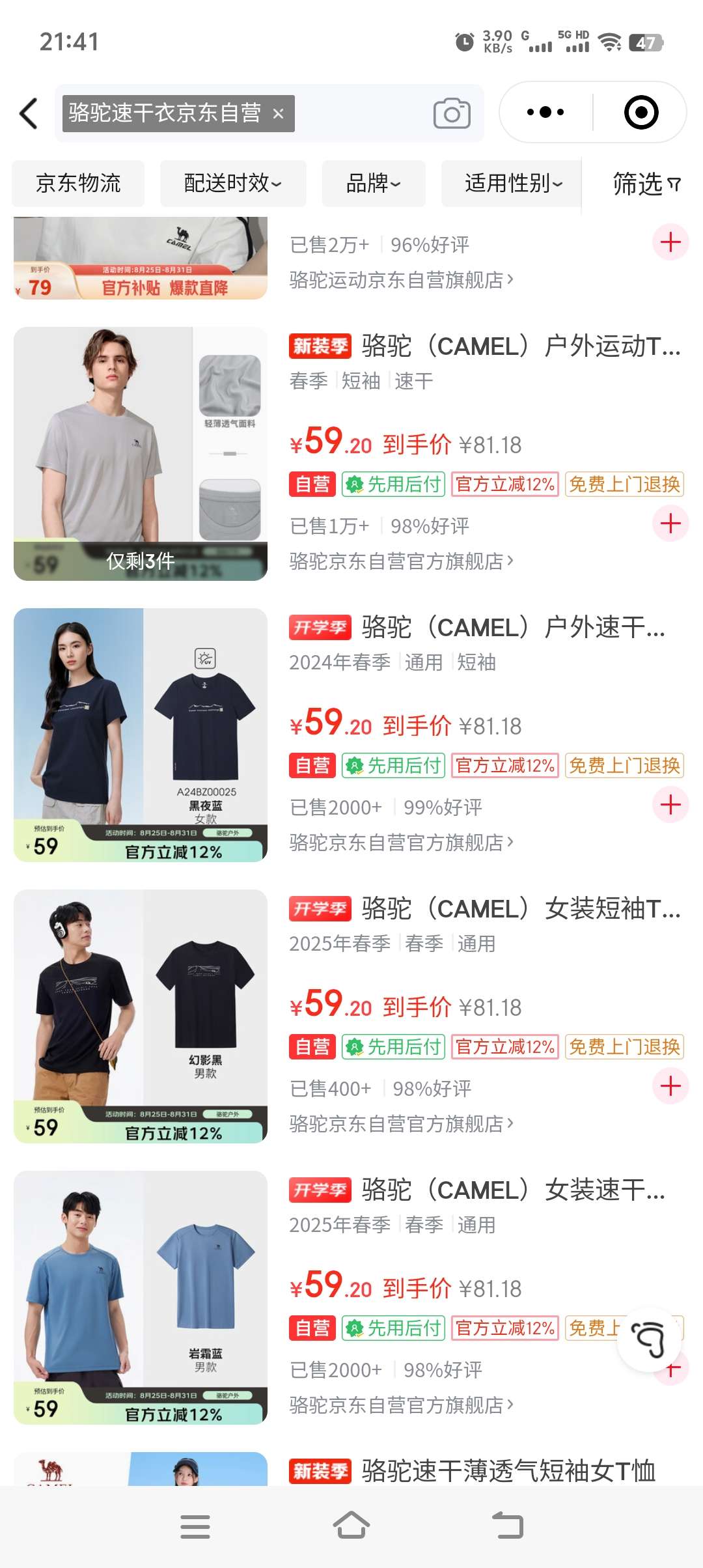This screenshot has height=1568, width=703.
Task: Go to the system home screen
Action: click(351, 1526)
